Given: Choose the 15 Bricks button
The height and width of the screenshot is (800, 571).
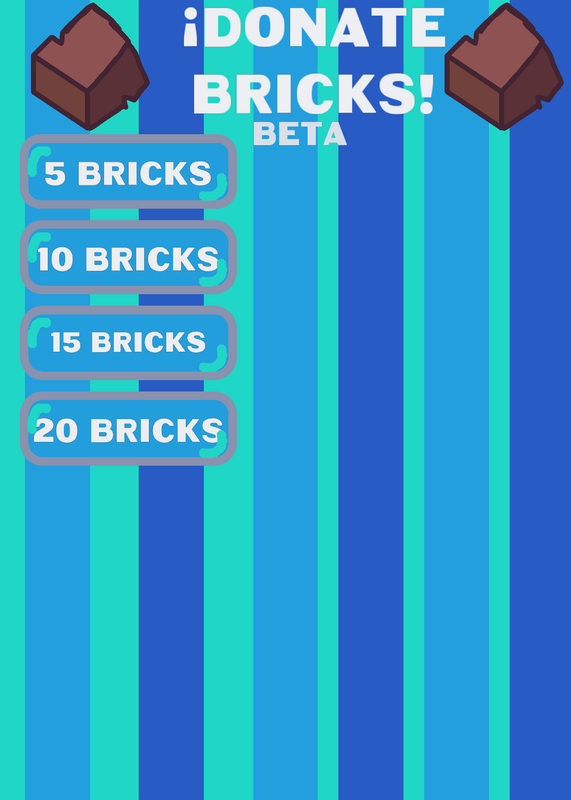Looking at the screenshot, I should (128, 343).
